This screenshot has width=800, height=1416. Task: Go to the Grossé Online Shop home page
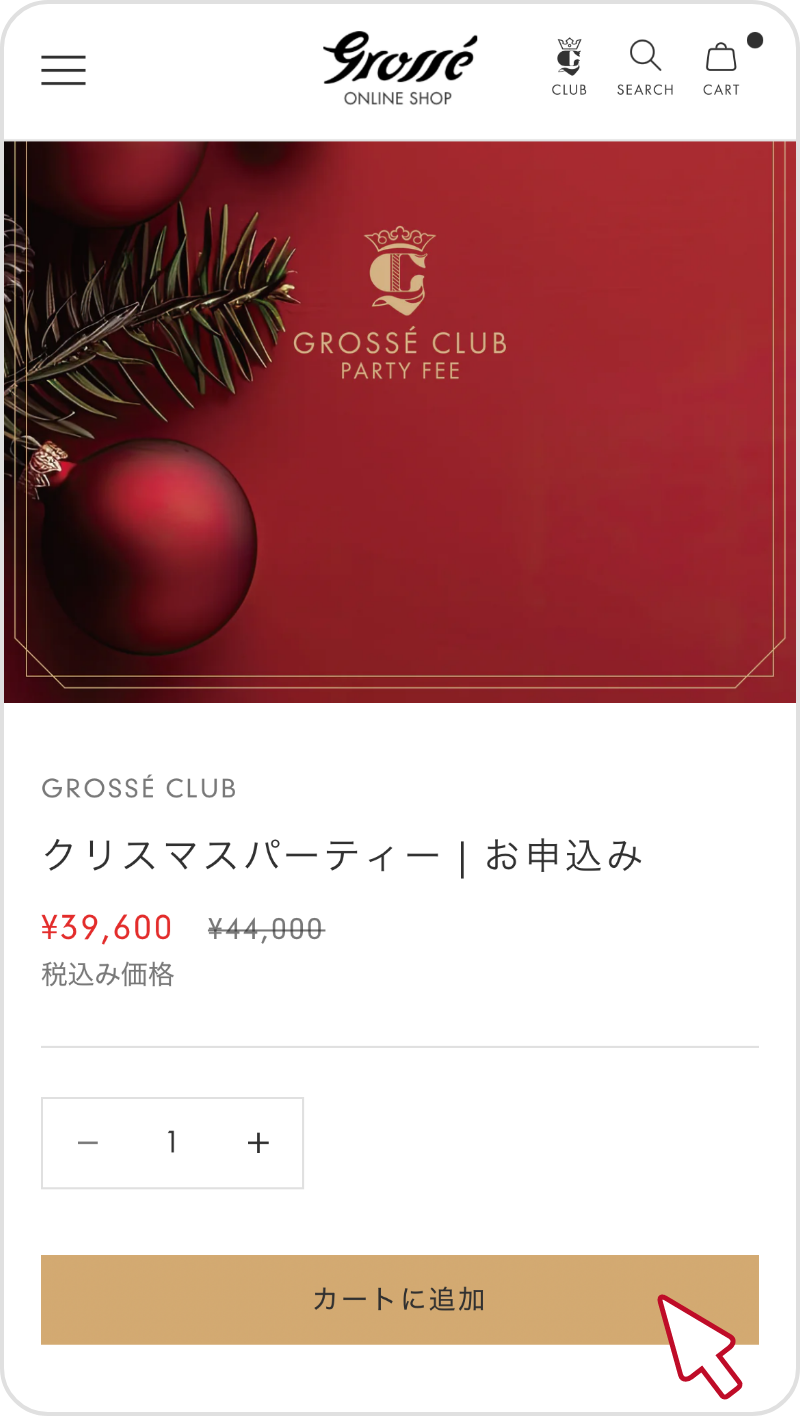click(x=399, y=70)
